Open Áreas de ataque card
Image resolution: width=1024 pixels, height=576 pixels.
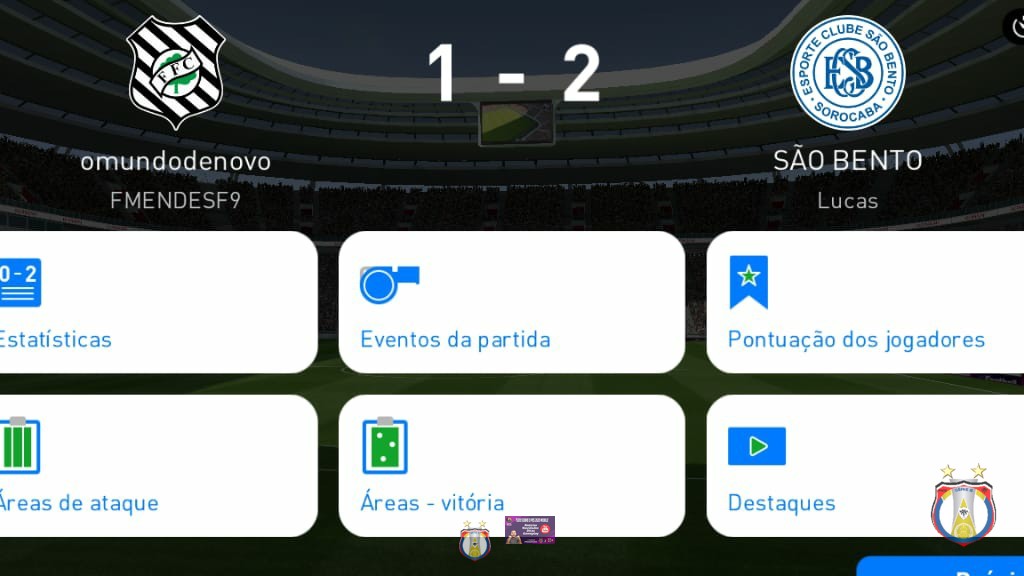pyautogui.click(x=150, y=466)
